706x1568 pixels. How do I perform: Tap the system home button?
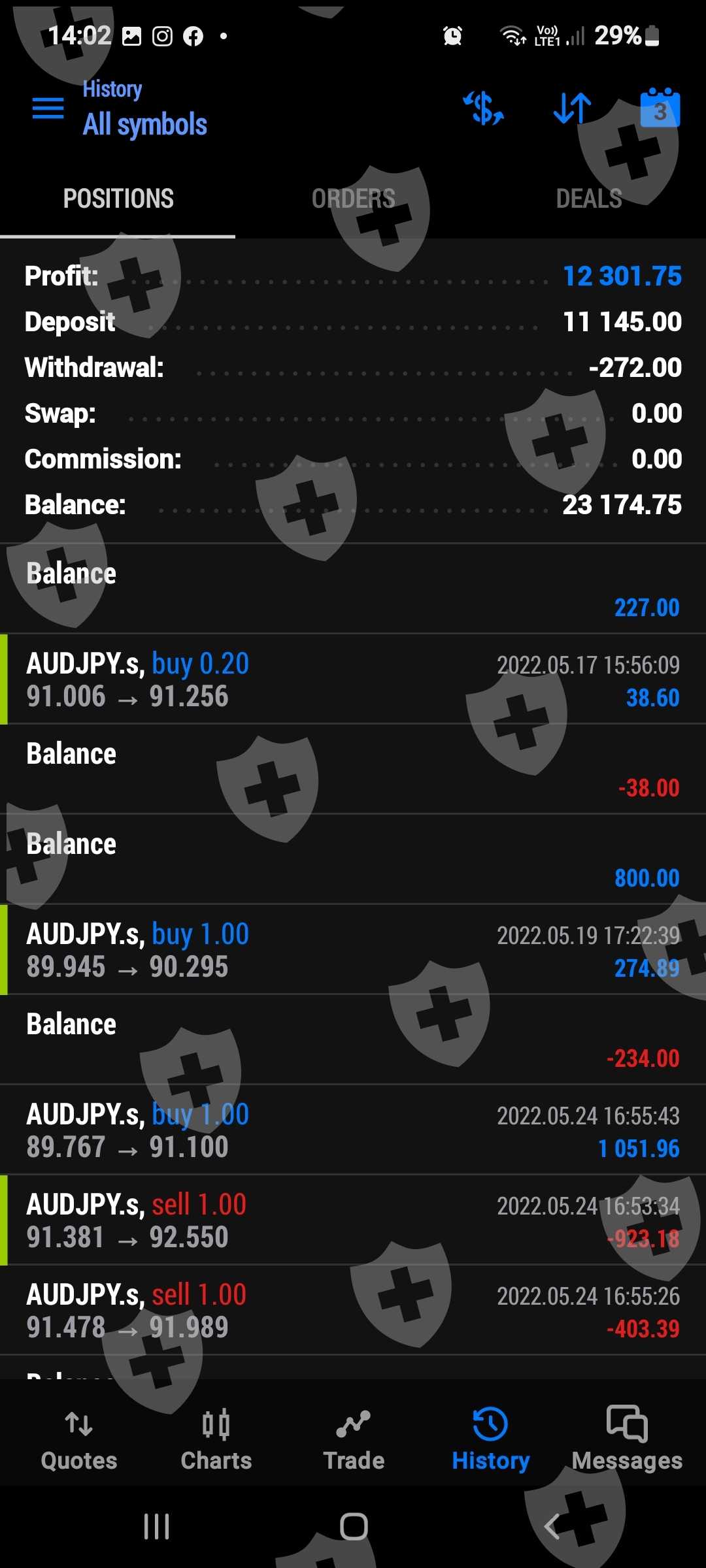coord(354,1527)
